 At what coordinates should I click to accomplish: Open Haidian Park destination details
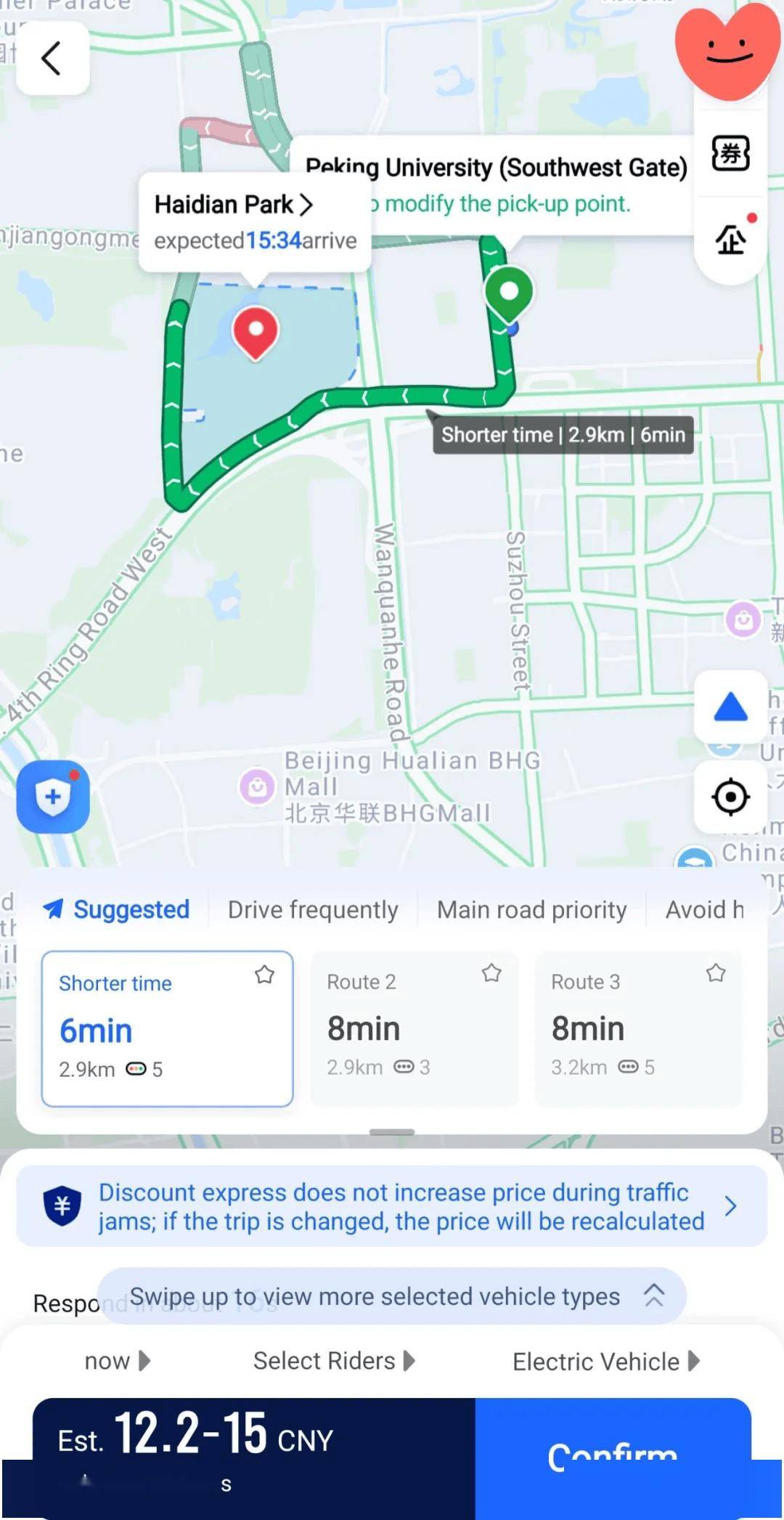[234, 205]
